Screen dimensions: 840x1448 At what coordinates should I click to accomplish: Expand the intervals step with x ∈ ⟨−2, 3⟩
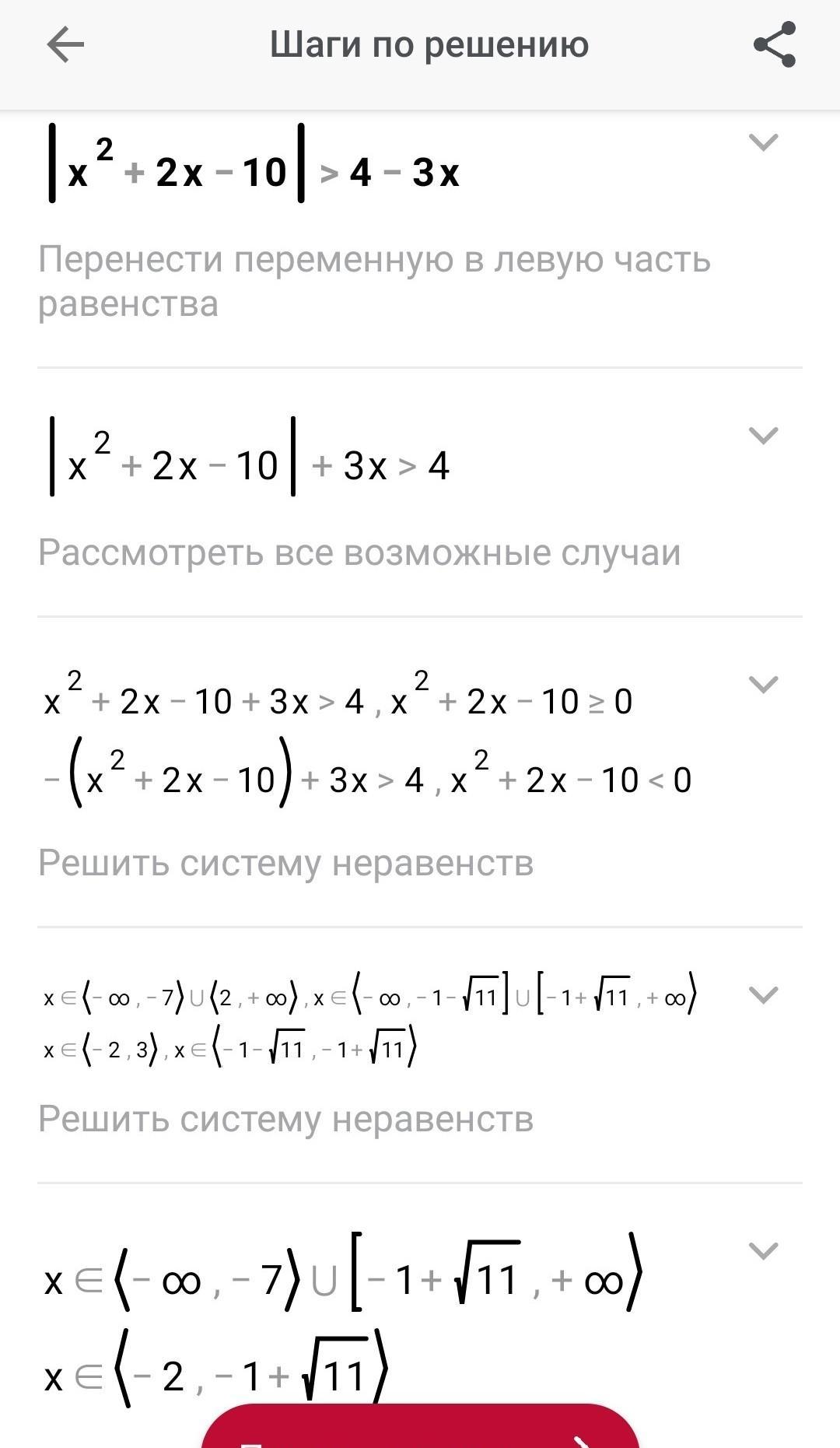coord(762,994)
